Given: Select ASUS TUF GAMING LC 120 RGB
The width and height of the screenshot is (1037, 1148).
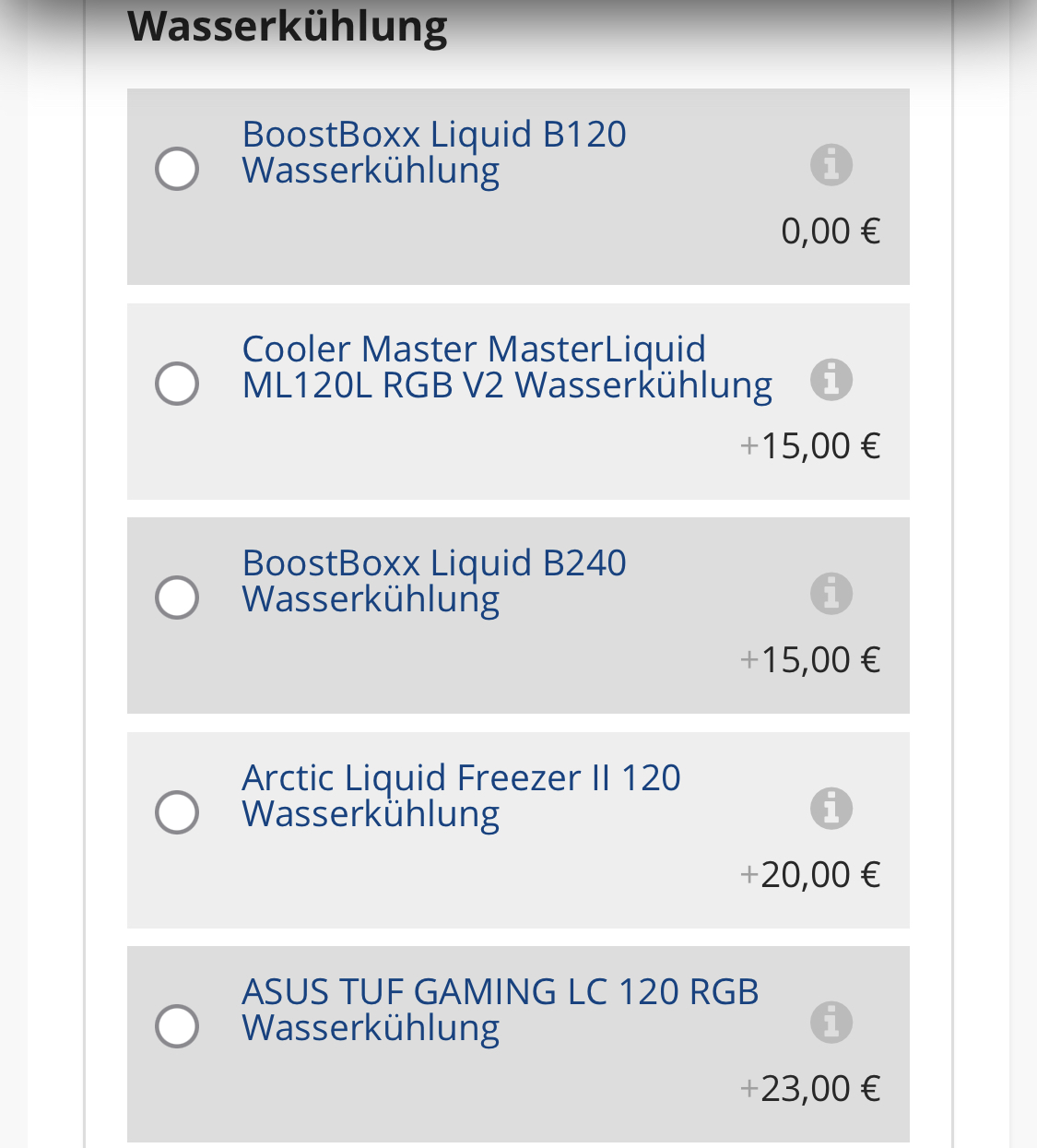Looking at the screenshot, I should pyautogui.click(x=177, y=1026).
